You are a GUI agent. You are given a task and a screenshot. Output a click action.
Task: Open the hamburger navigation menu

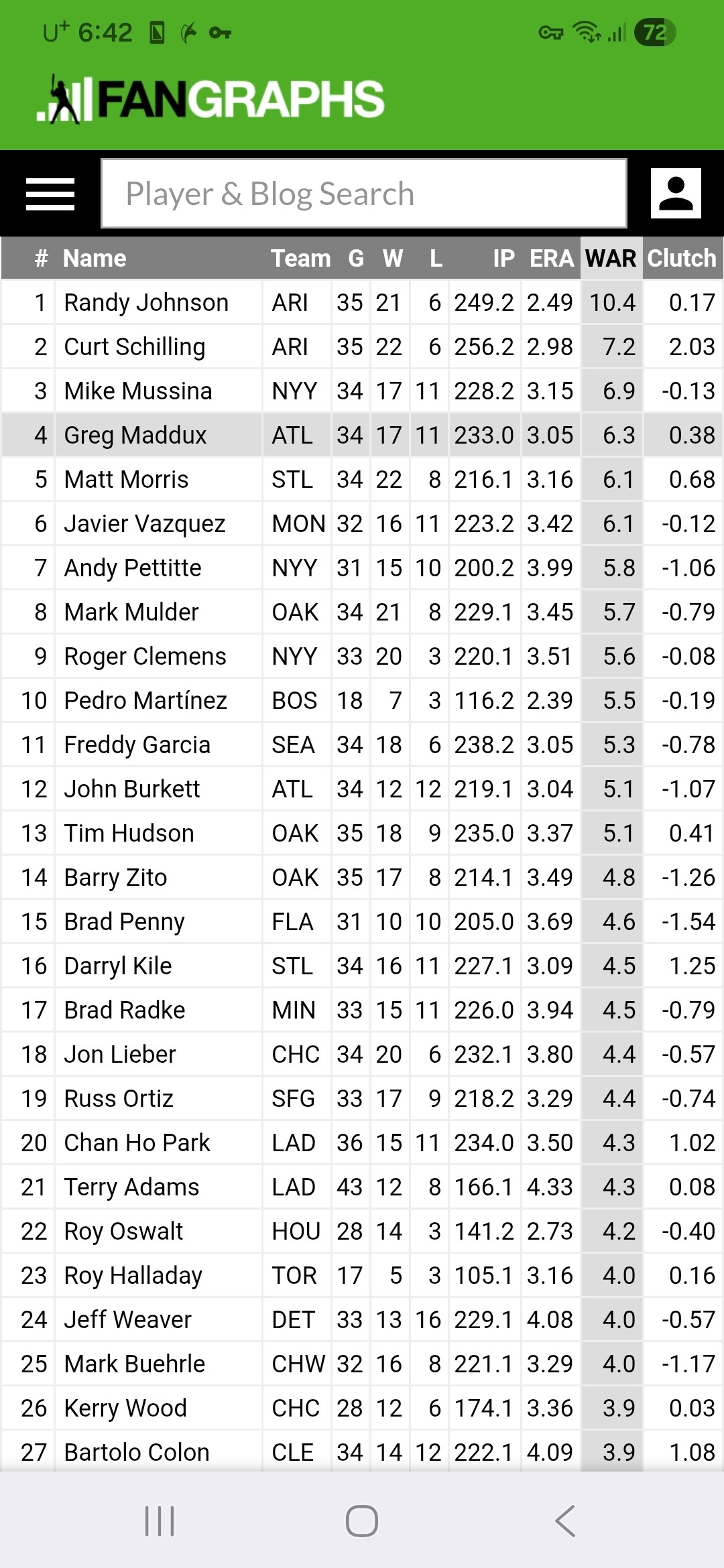point(50,194)
